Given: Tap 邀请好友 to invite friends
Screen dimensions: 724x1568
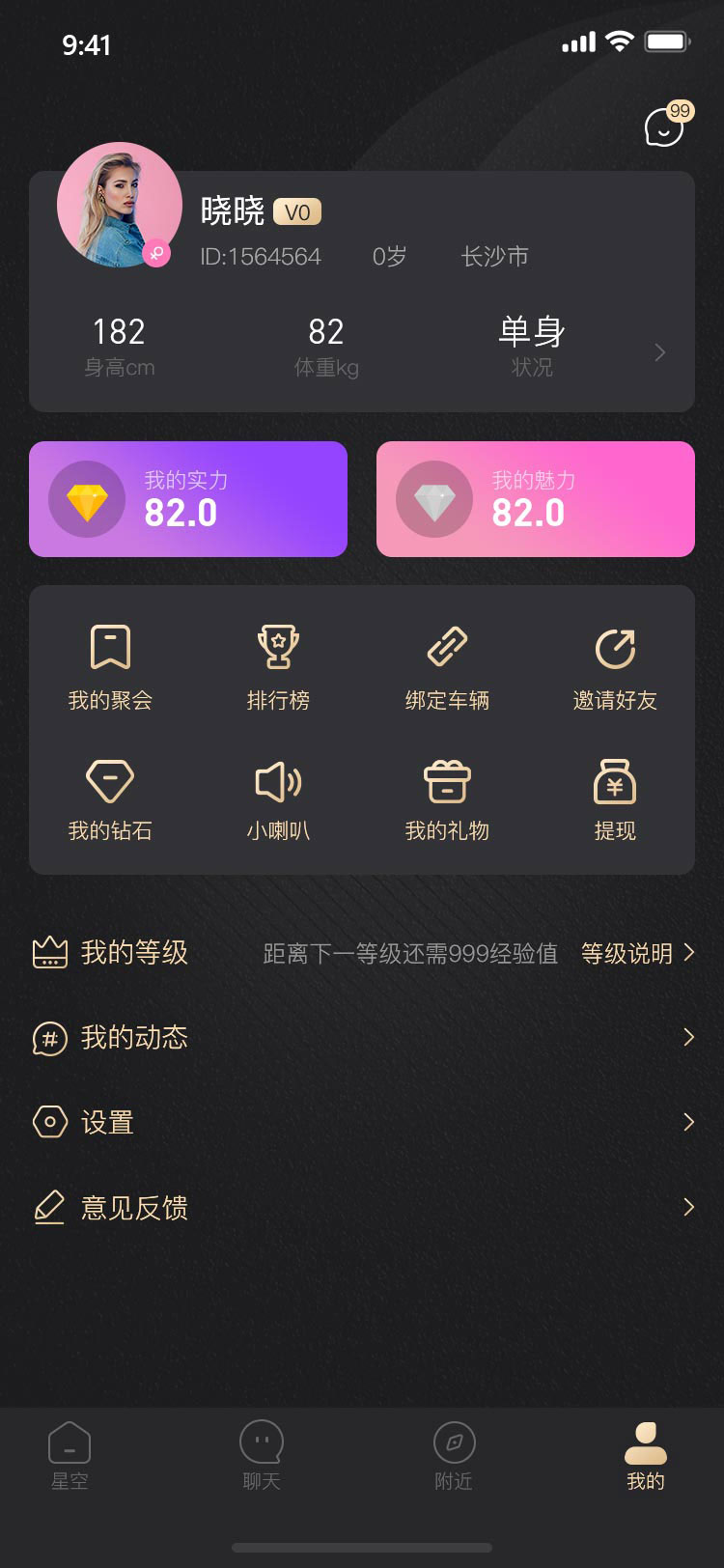Looking at the screenshot, I should (x=615, y=668).
